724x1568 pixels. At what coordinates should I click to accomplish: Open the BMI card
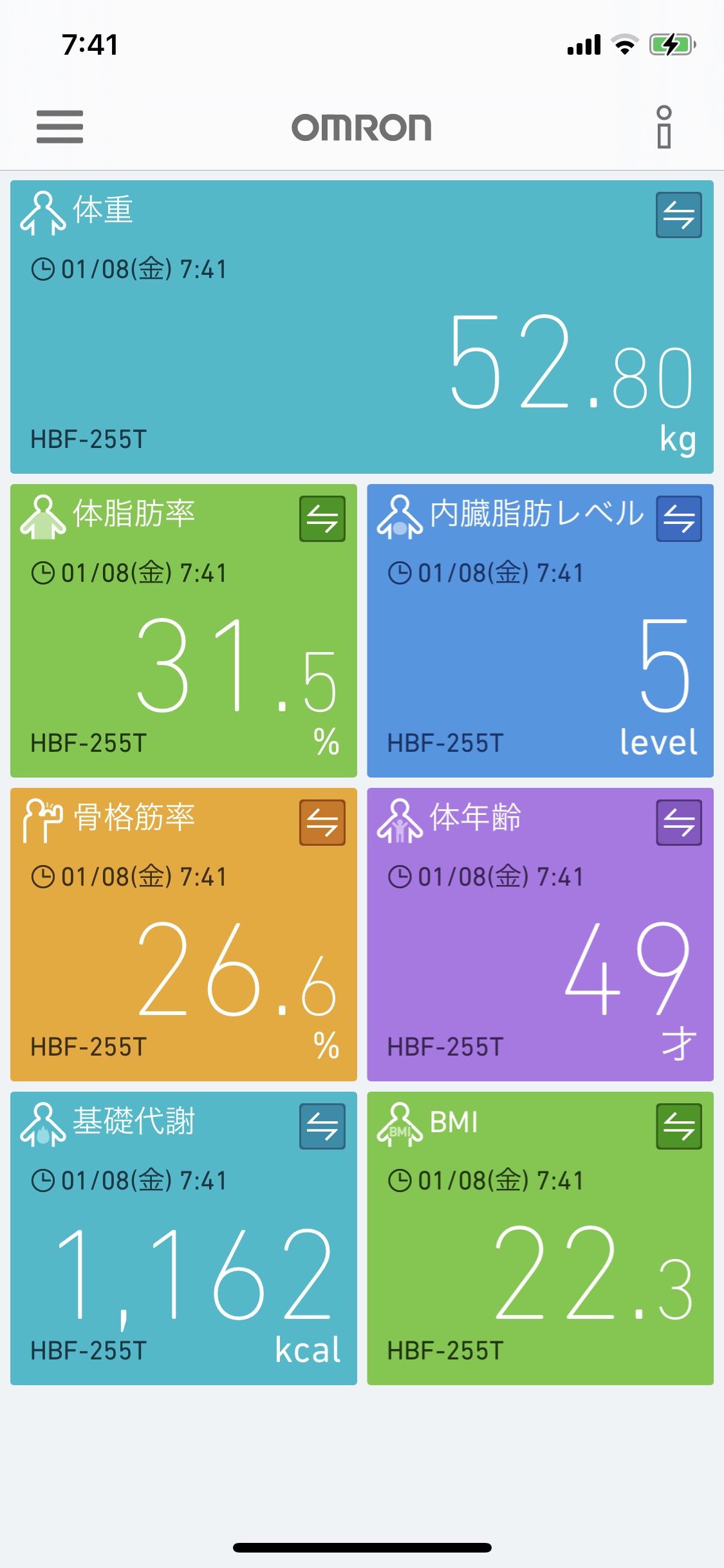[540, 1238]
